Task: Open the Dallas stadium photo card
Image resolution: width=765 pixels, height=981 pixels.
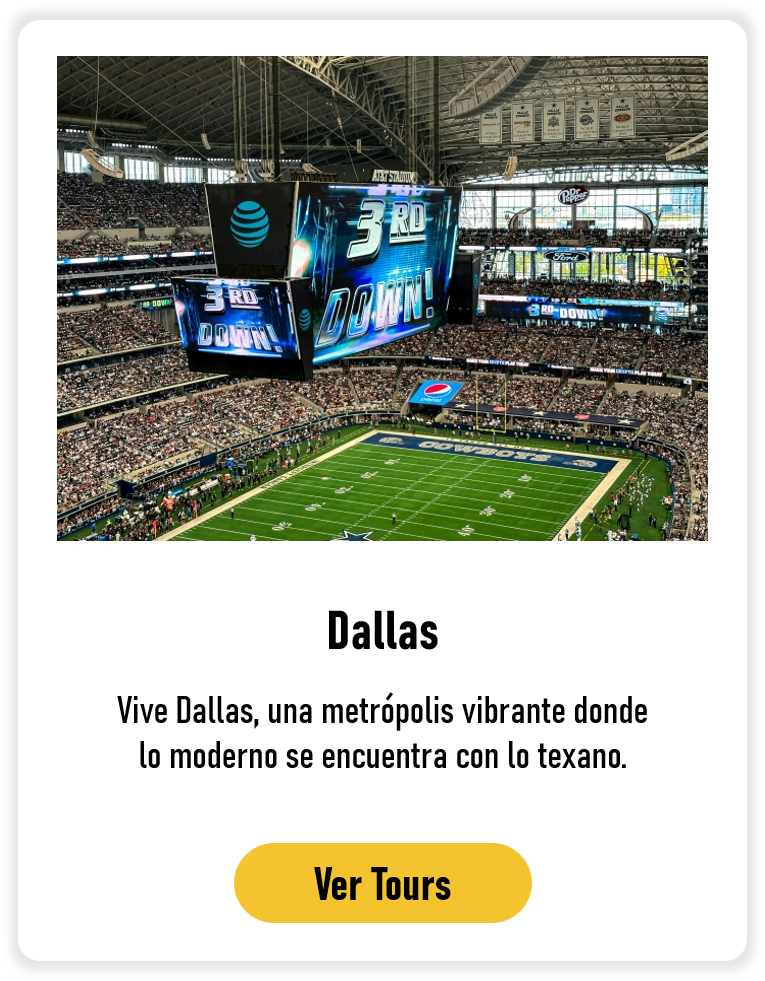Action: tap(382, 298)
